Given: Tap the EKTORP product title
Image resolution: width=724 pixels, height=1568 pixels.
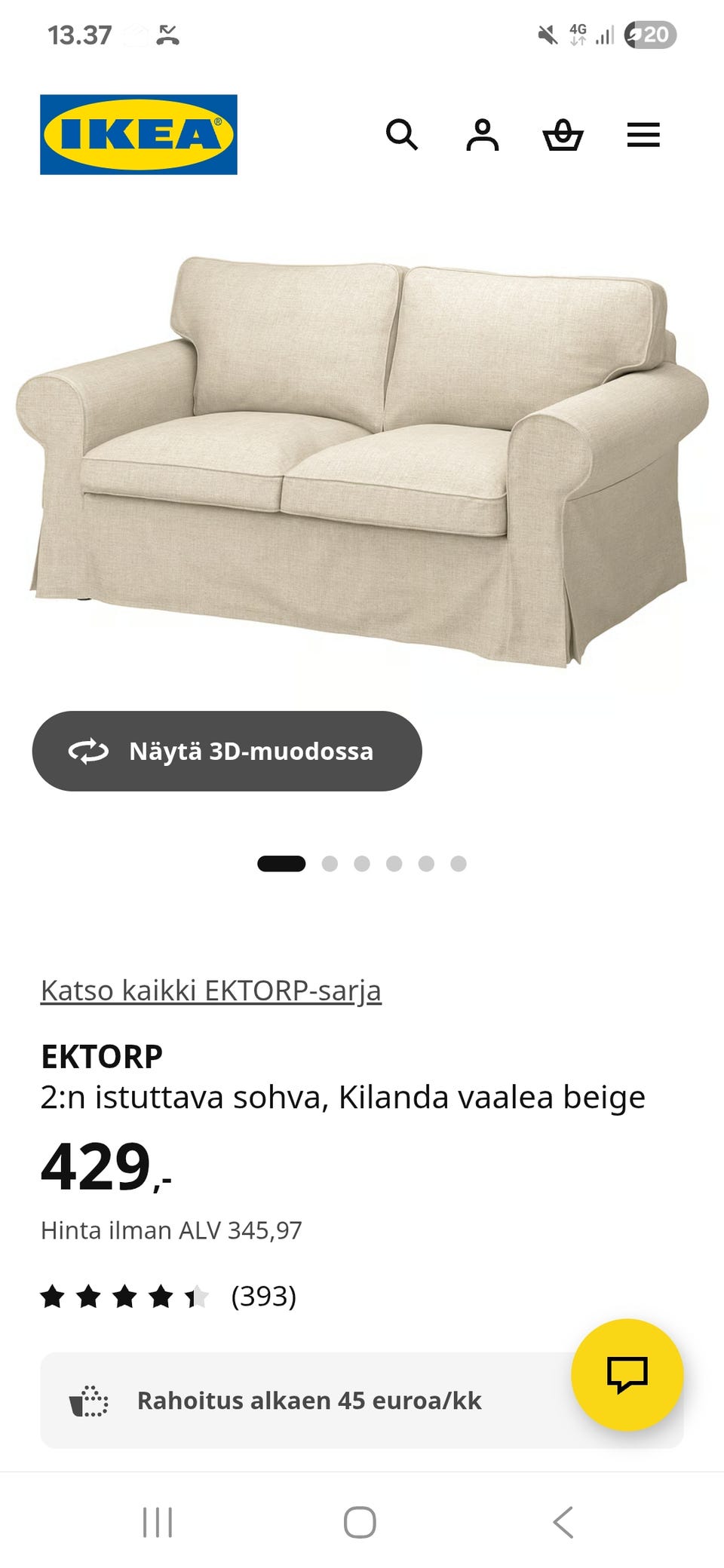Looking at the screenshot, I should 101,1056.
